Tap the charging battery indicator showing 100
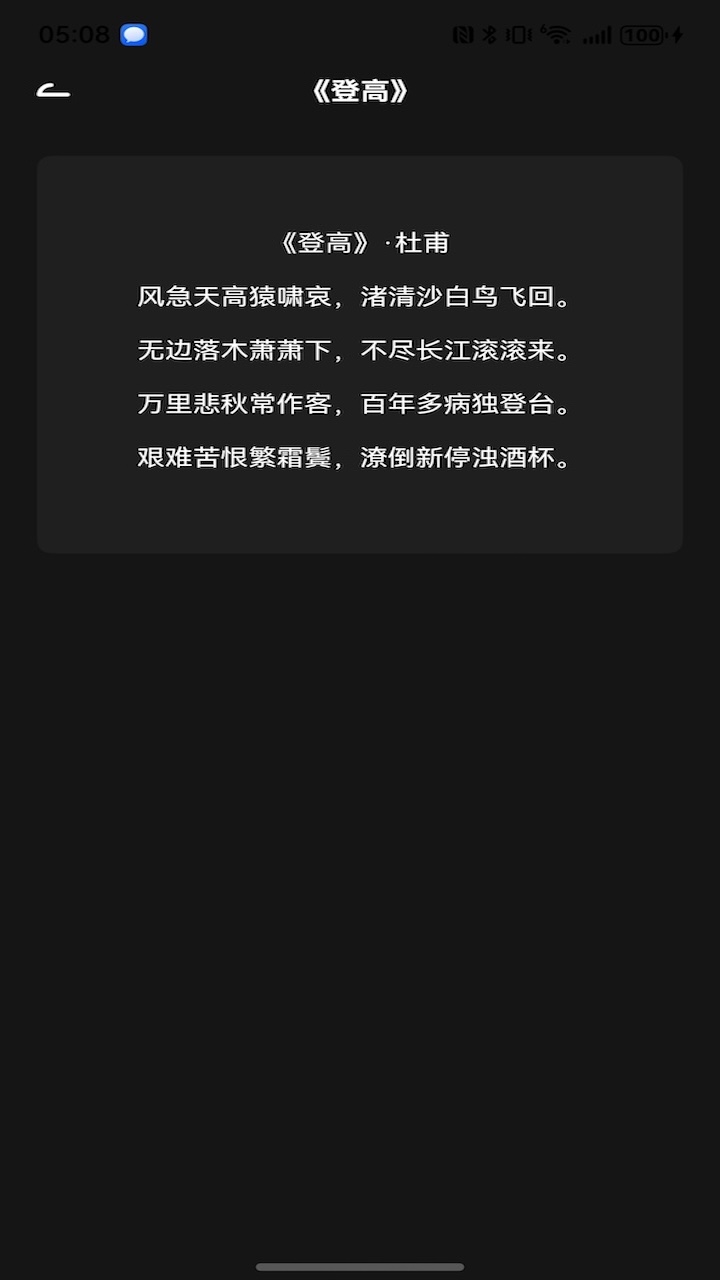The image size is (720, 1280). tap(645, 33)
